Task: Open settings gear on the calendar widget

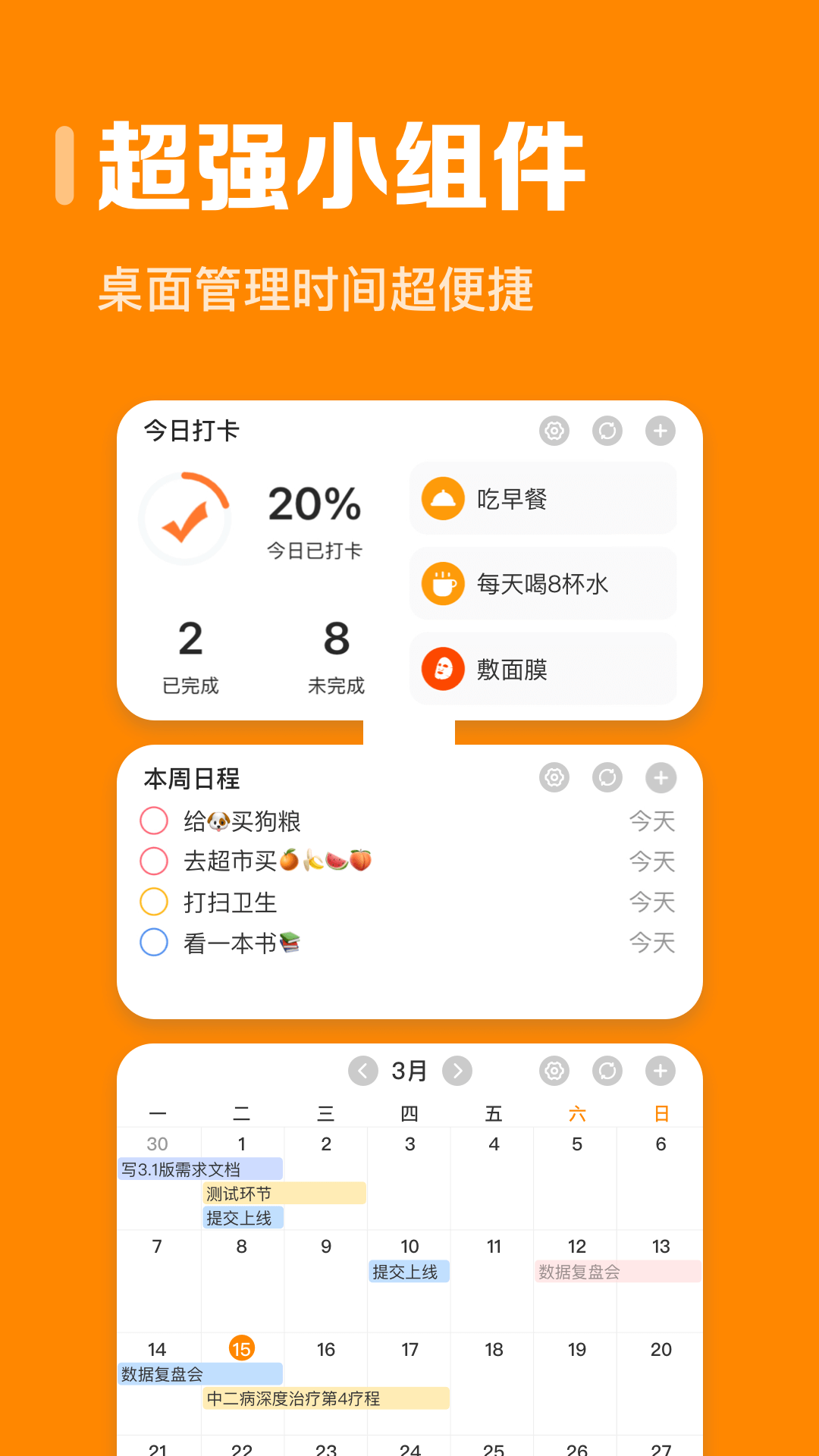Action: click(554, 1071)
